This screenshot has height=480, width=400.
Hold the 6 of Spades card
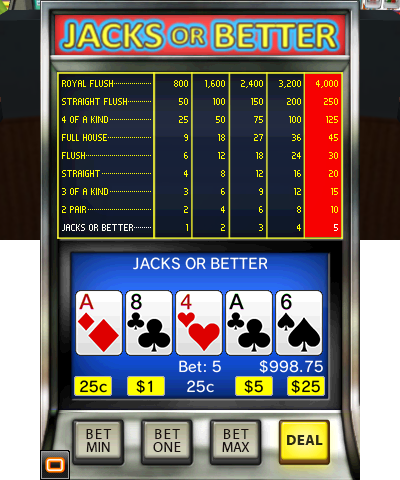299,323
